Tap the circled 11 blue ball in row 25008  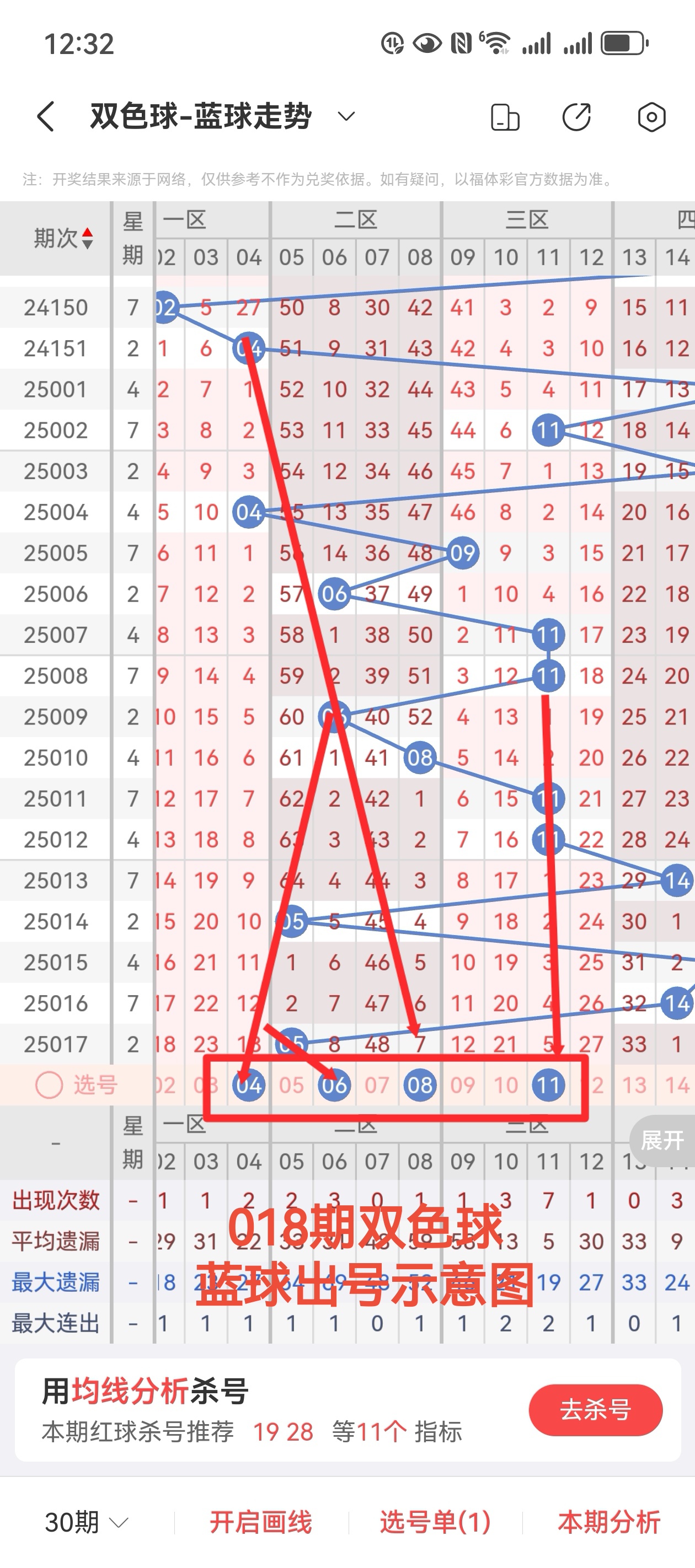pos(548,675)
